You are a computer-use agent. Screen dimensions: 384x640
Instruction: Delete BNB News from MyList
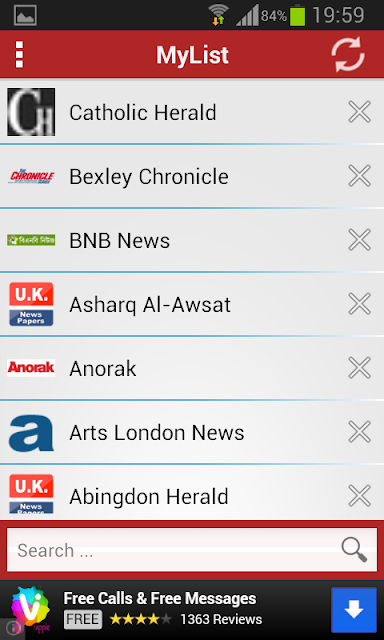pyautogui.click(x=360, y=240)
